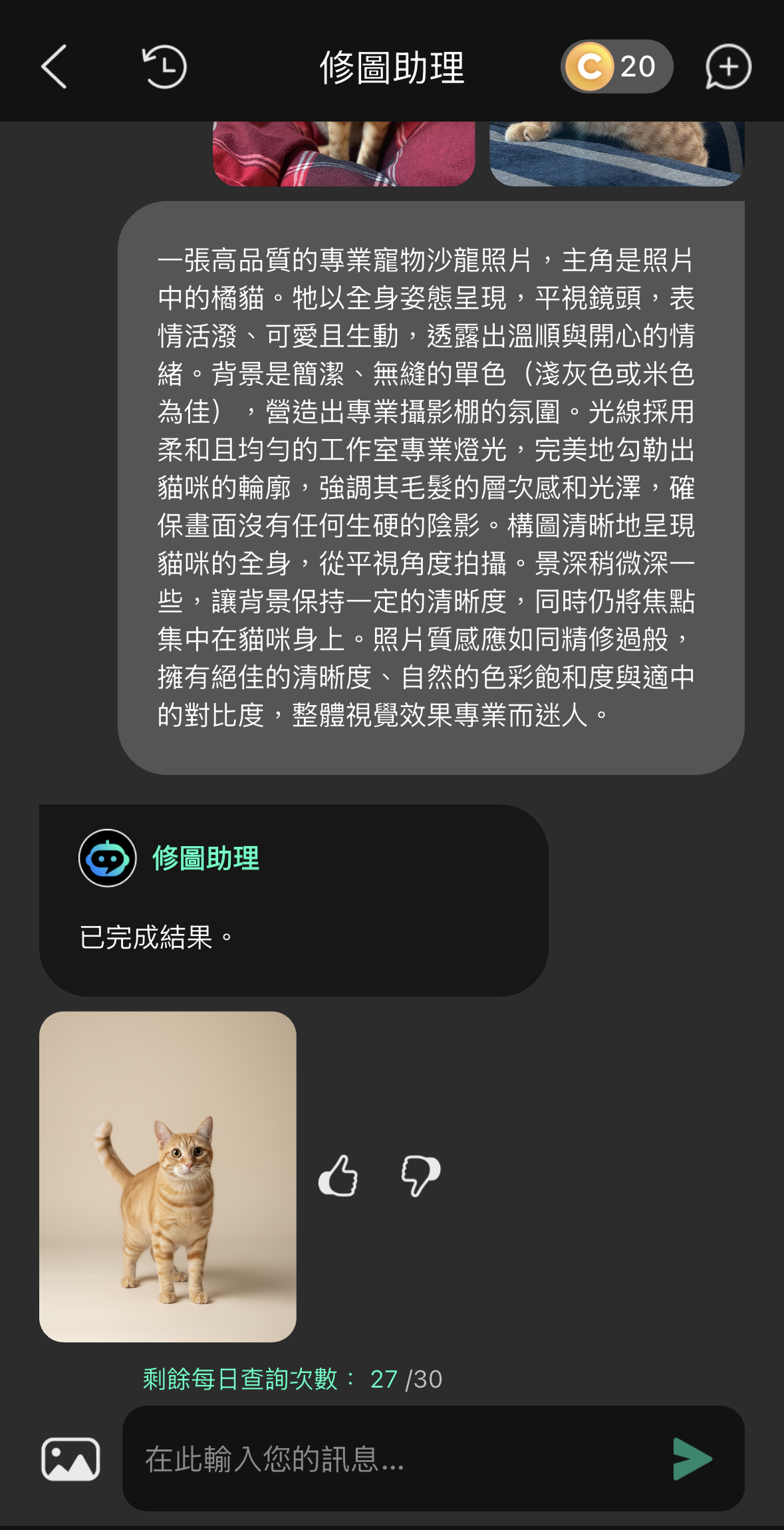Focus the 在此輸入您的訊息 message field
This screenshot has height=1530, width=784.
coord(392,1459)
